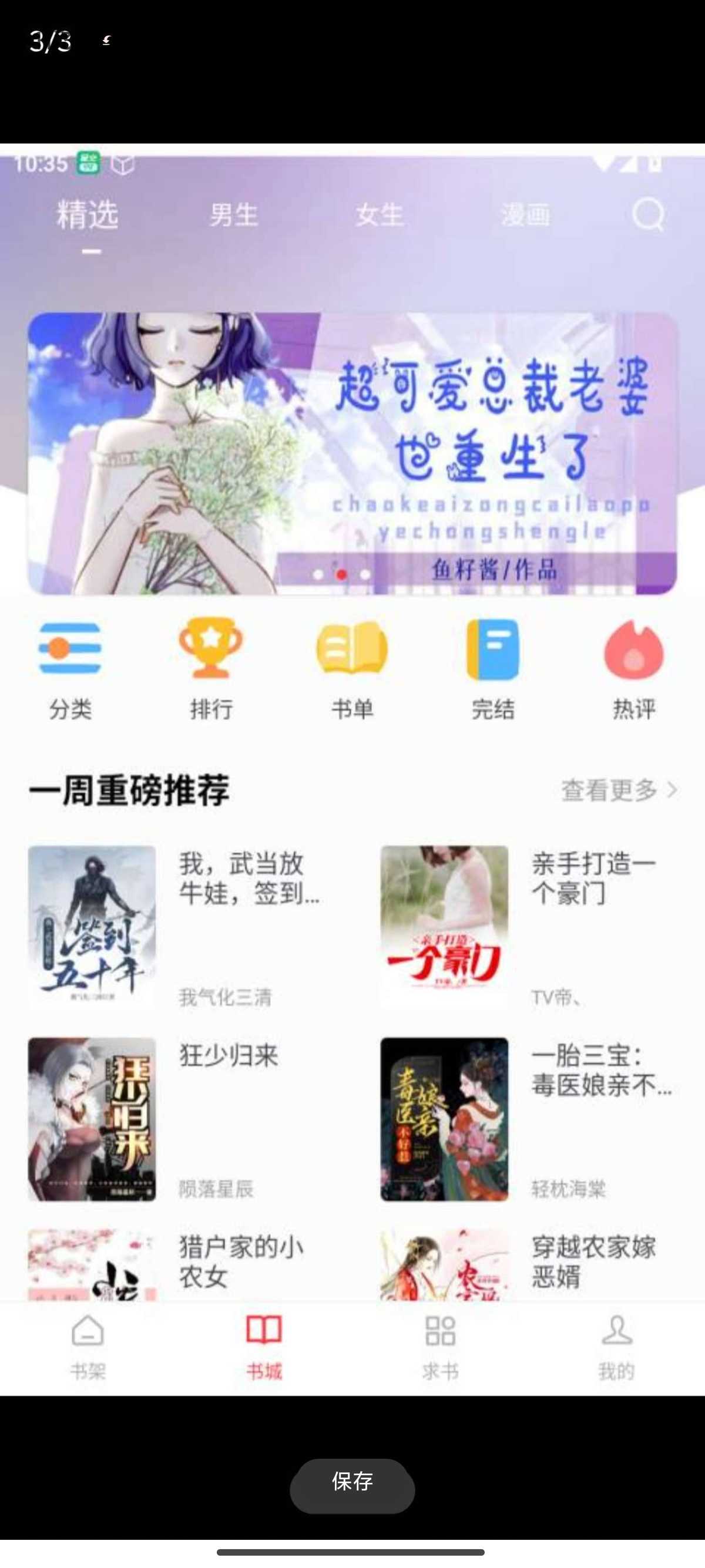This screenshot has width=705, height=1568.
Task: Save the image with the 保存 button
Action: [352, 1481]
